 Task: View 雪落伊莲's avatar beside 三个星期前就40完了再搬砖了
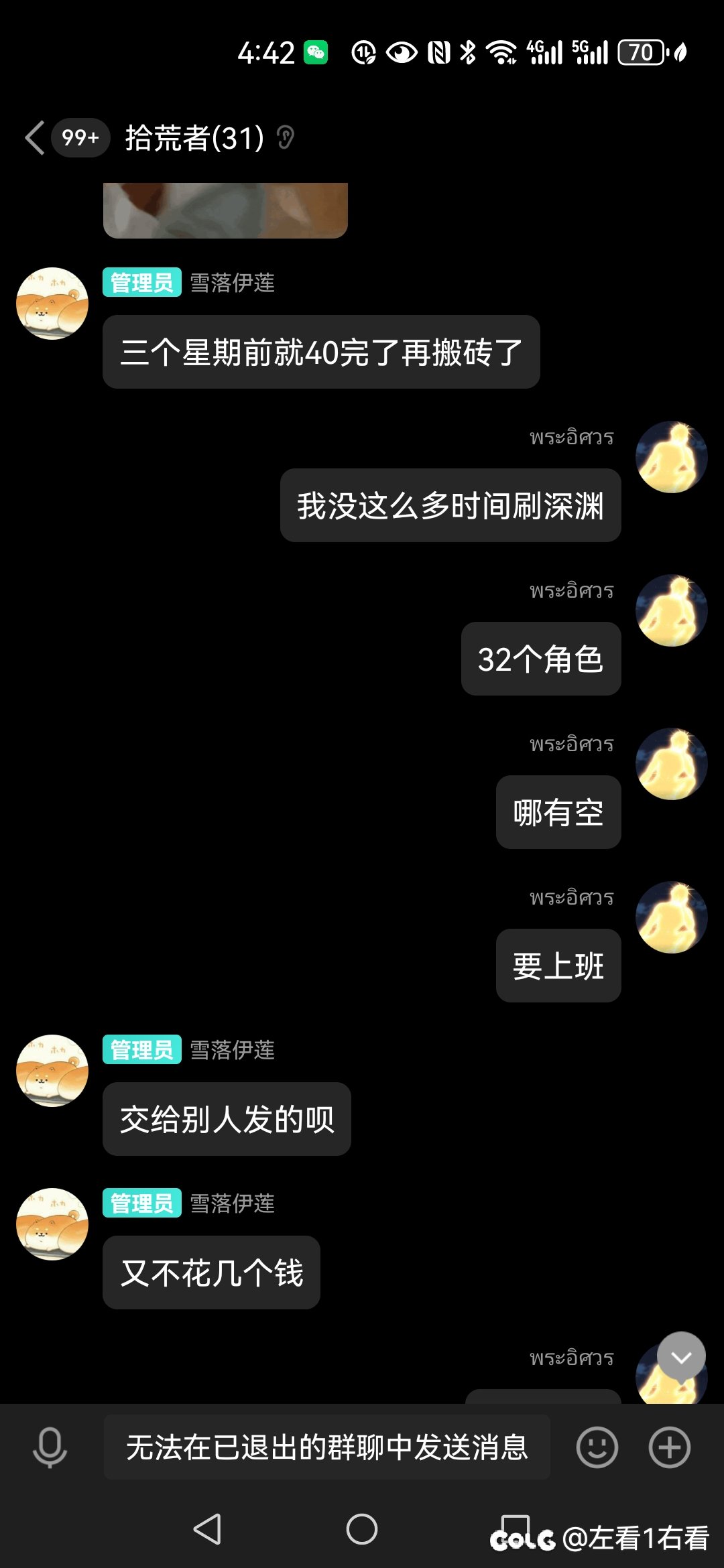[52, 304]
